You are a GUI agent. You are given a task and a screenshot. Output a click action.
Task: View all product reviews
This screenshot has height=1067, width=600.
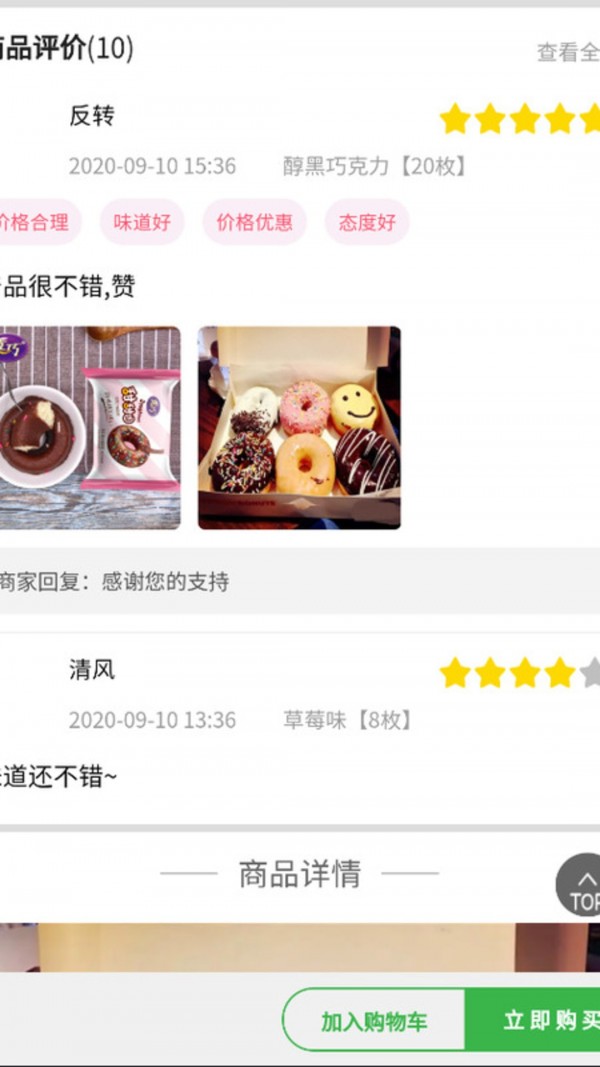(568, 52)
